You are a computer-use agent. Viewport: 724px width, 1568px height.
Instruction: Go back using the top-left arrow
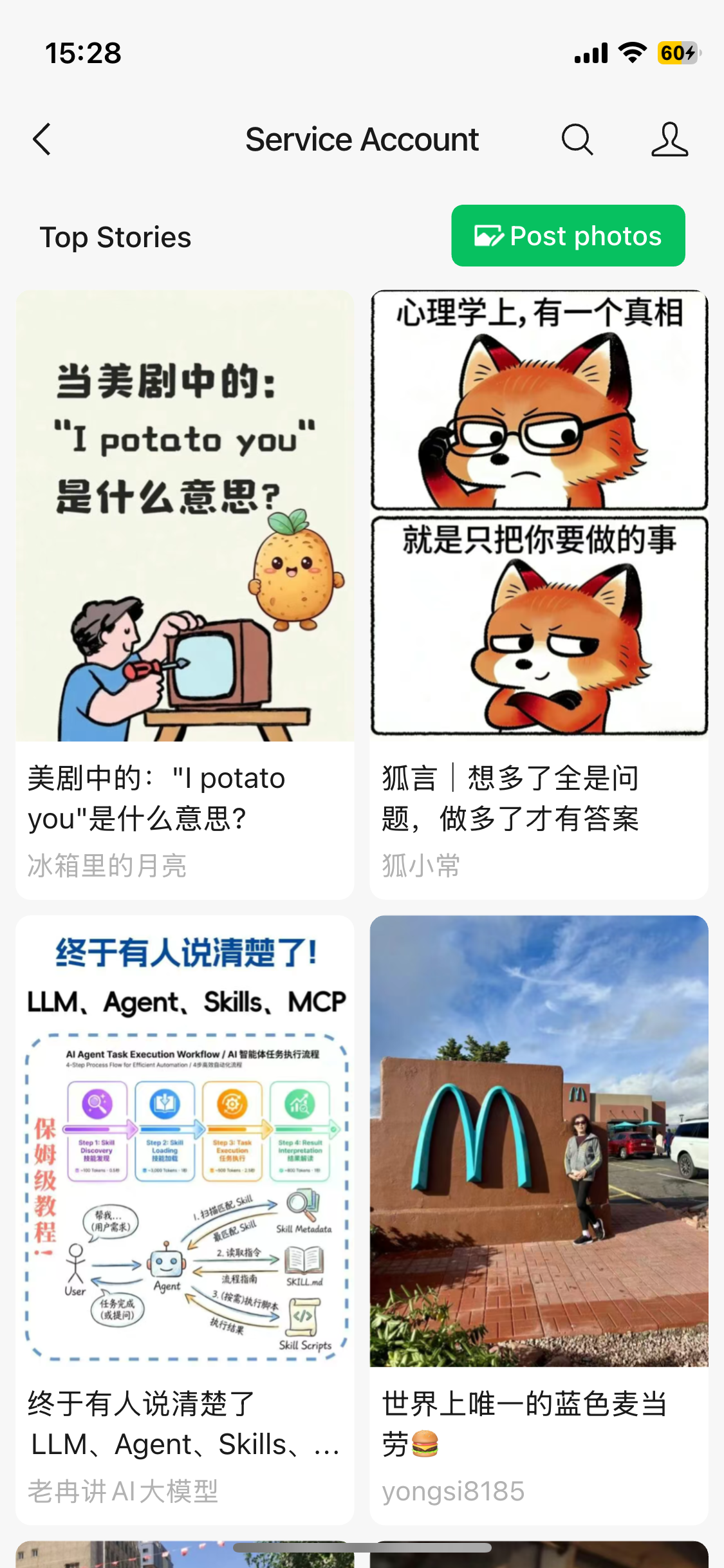pyautogui.click(x=42, y=139)
